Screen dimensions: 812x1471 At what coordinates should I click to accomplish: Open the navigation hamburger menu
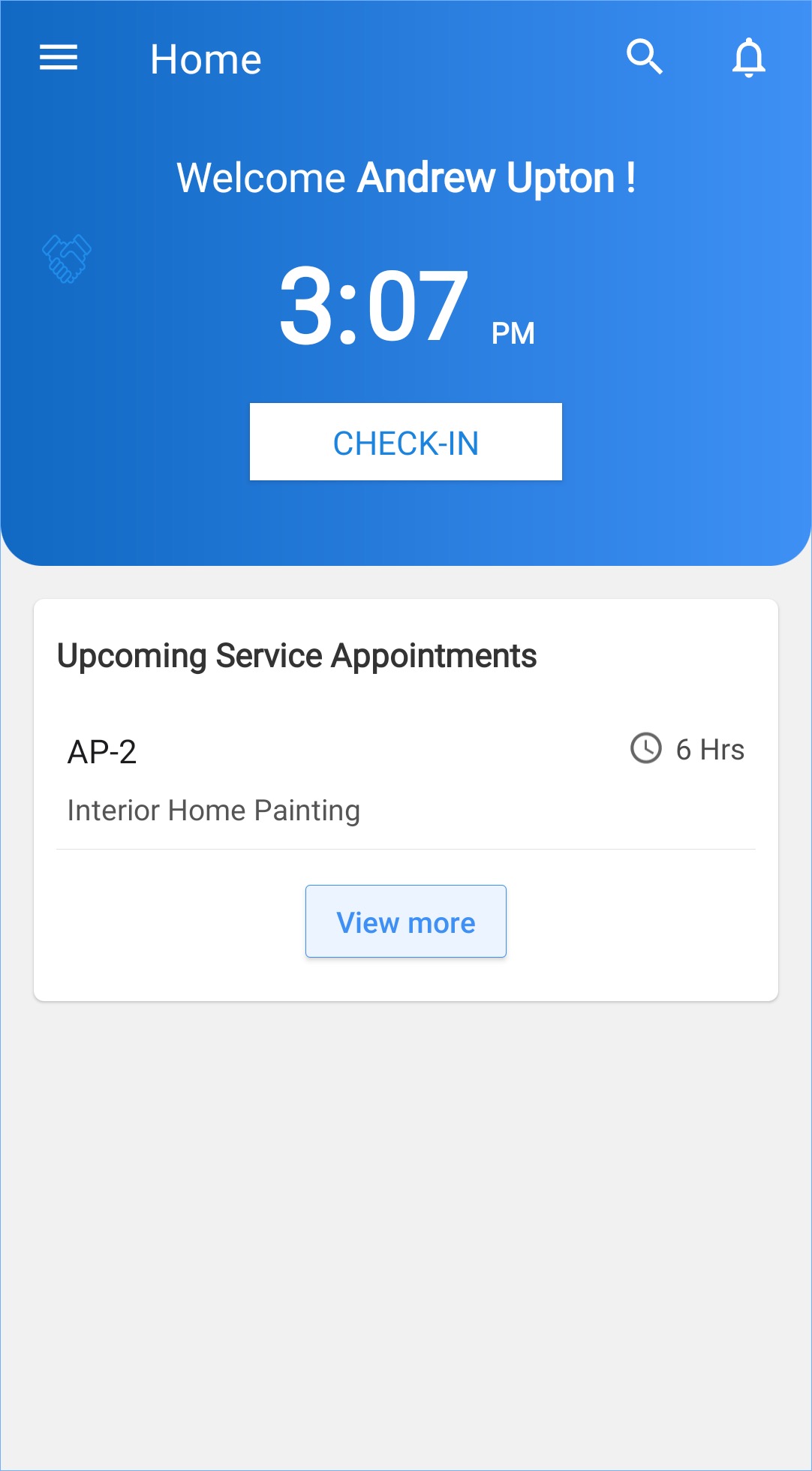[x=58, y=58]
